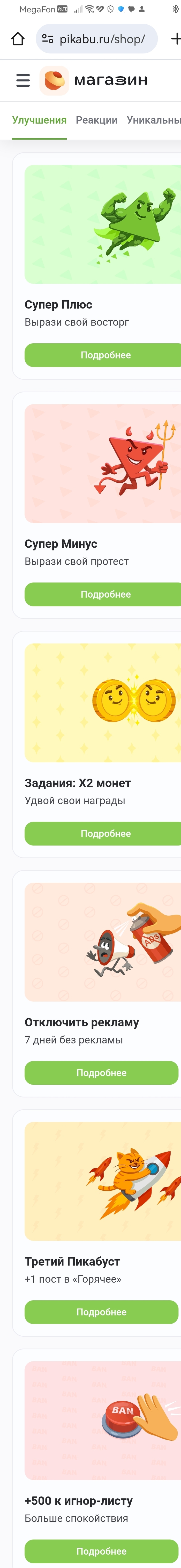The width and height of the screenshot is (181, 1568).
Task: Switch to the Уникальные tab
Action: coord(154,120)
